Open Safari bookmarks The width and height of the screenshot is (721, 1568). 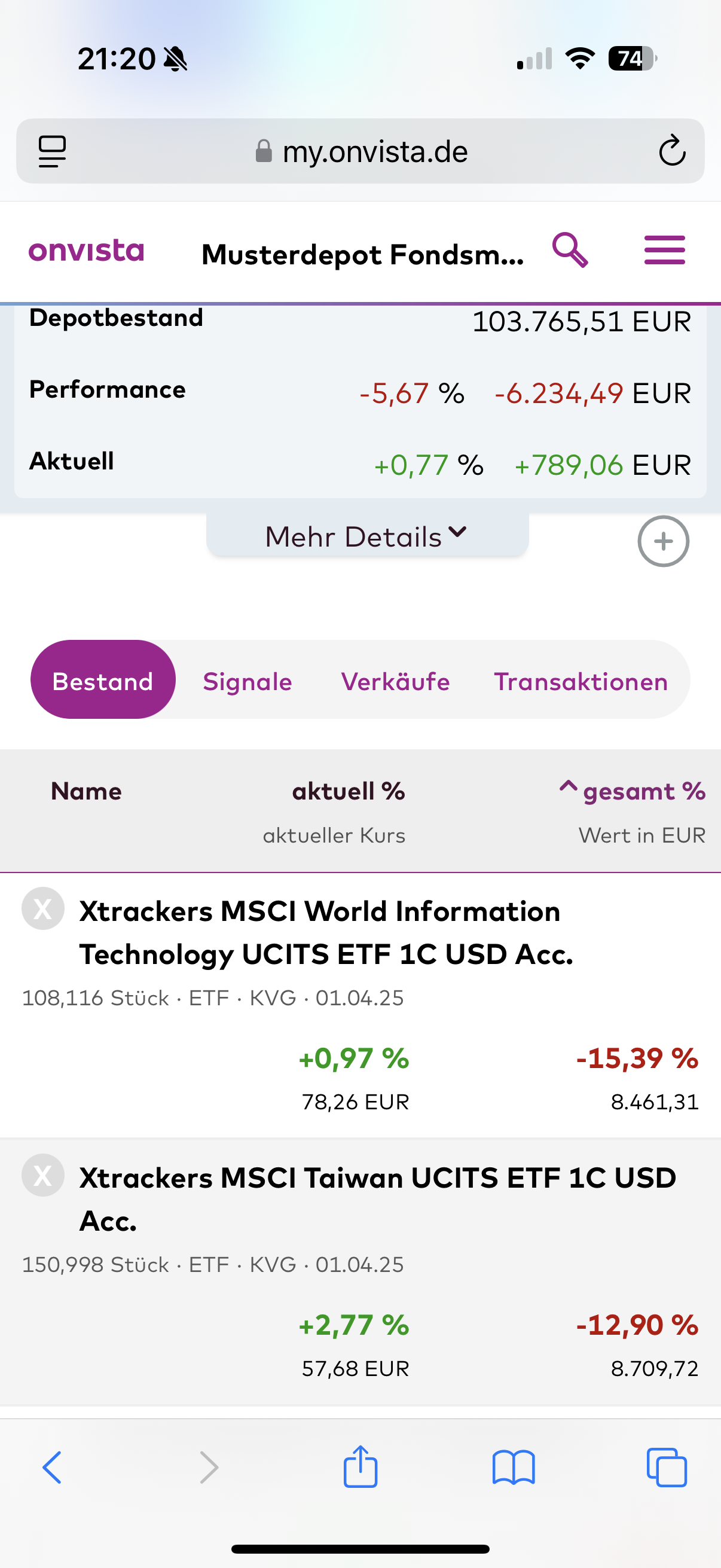pos(514,1468)
